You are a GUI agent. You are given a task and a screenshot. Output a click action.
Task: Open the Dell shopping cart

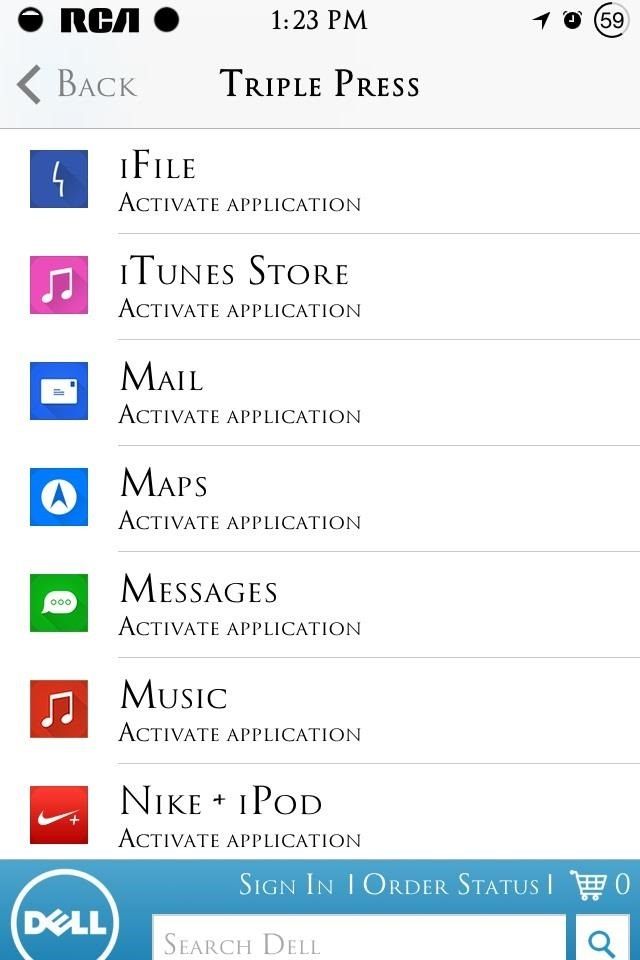(598, 885)
